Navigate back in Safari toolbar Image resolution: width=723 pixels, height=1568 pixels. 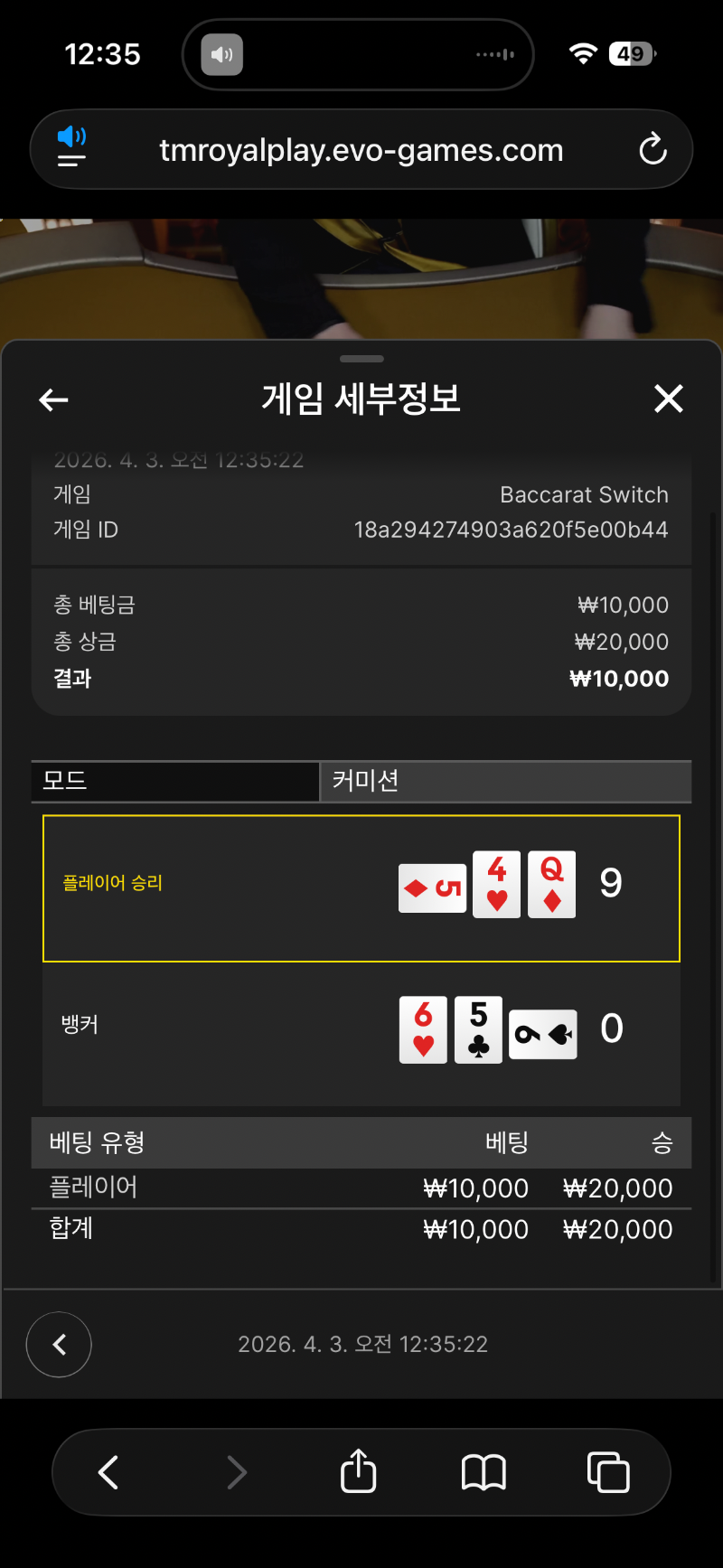(108, 1472)
